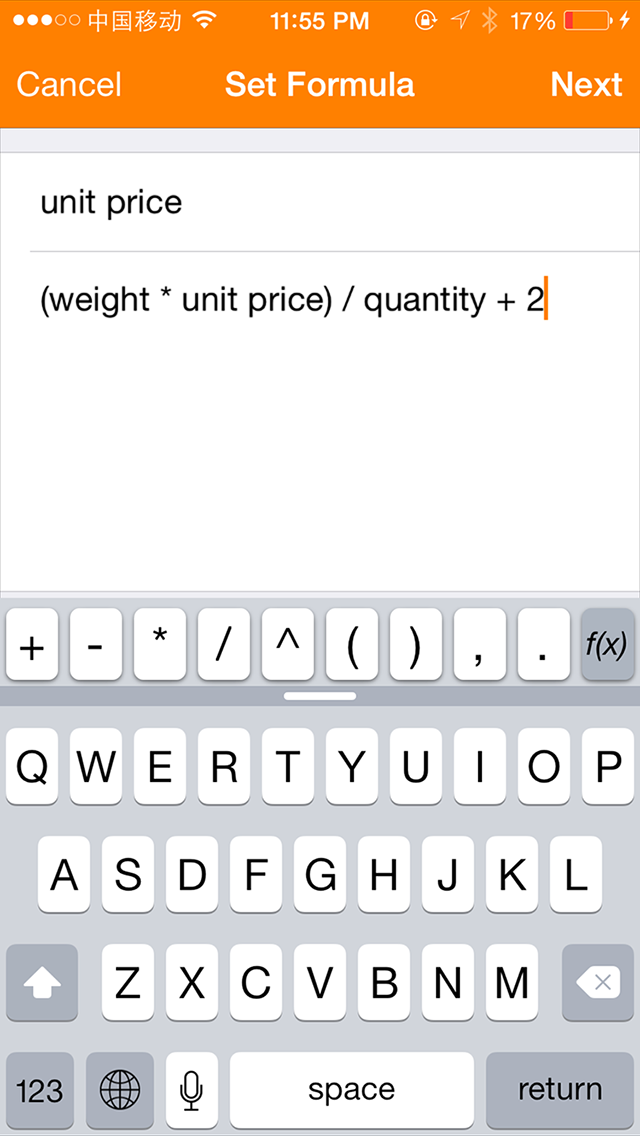
Task: Hit the return key
Action: click(560, 1090)
